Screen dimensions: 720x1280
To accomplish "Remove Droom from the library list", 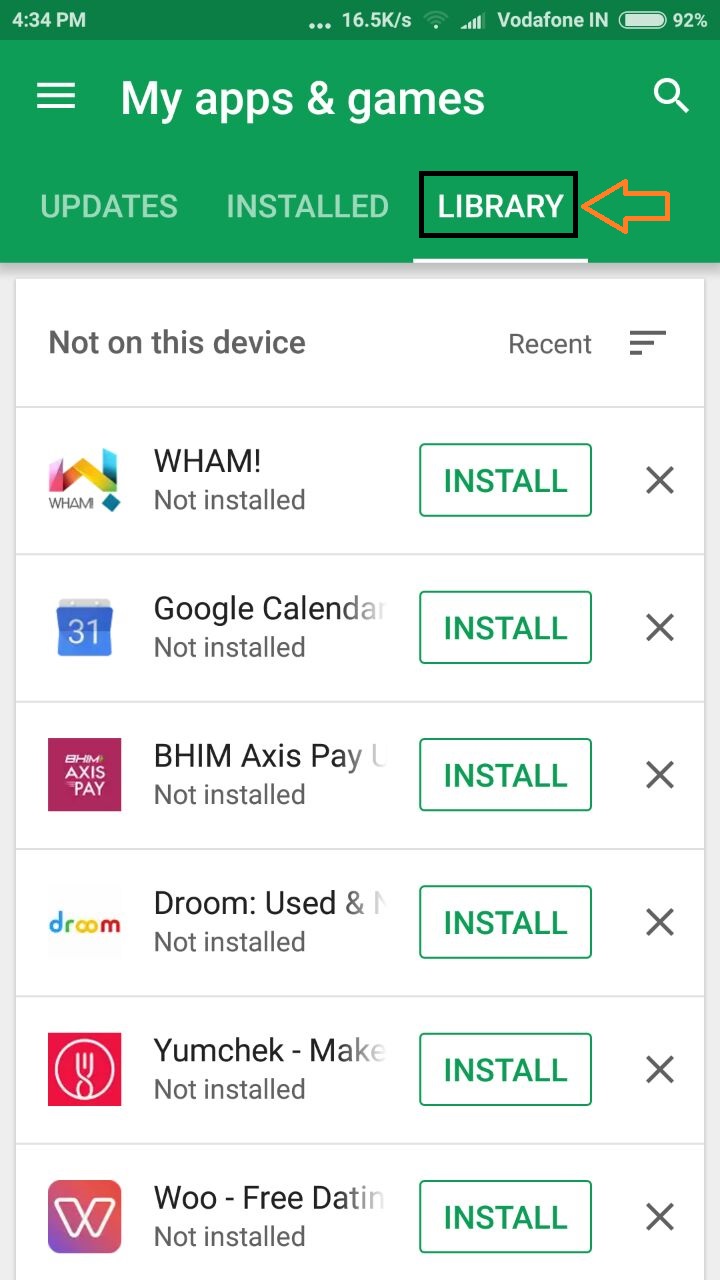I will [x=659, y=922].
